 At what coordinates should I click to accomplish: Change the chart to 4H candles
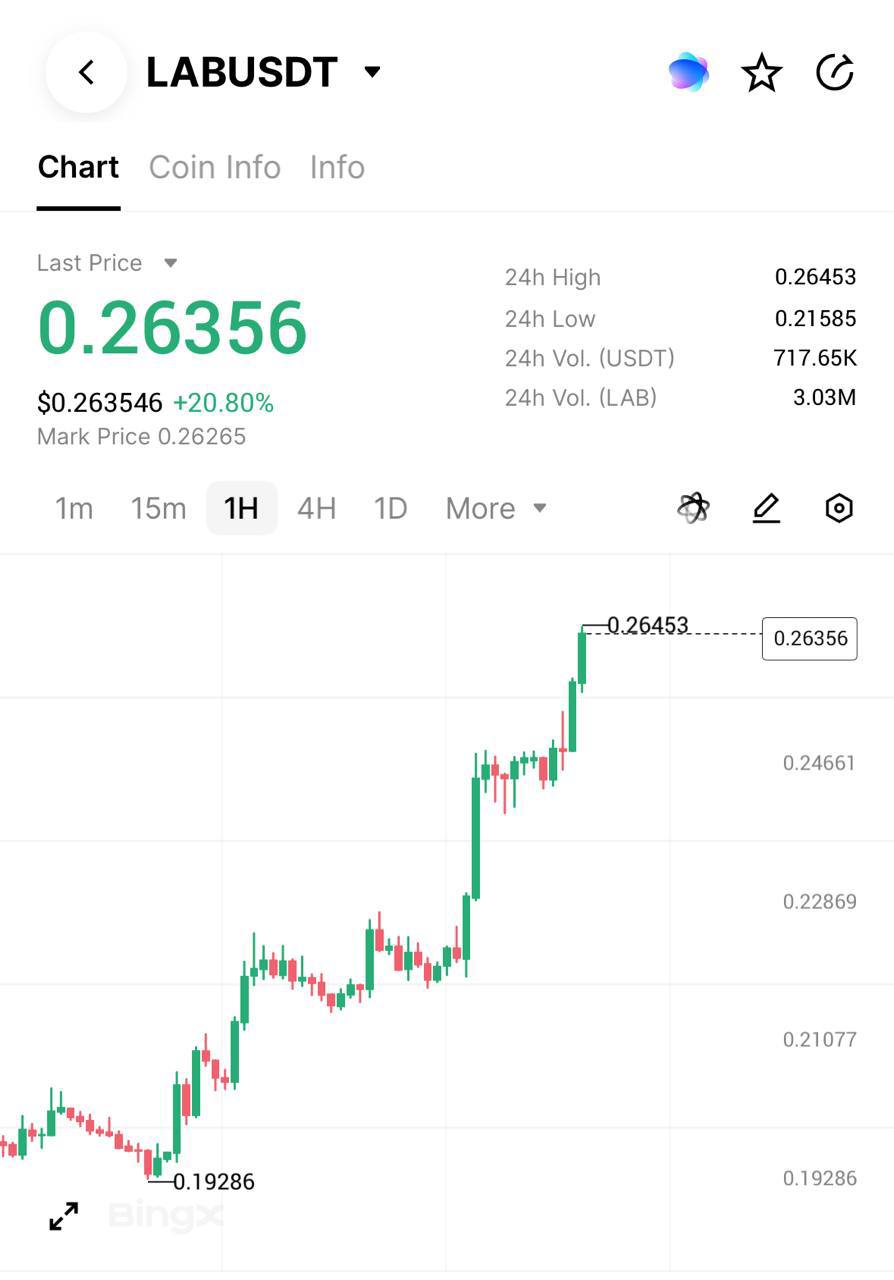click(316, 508)
